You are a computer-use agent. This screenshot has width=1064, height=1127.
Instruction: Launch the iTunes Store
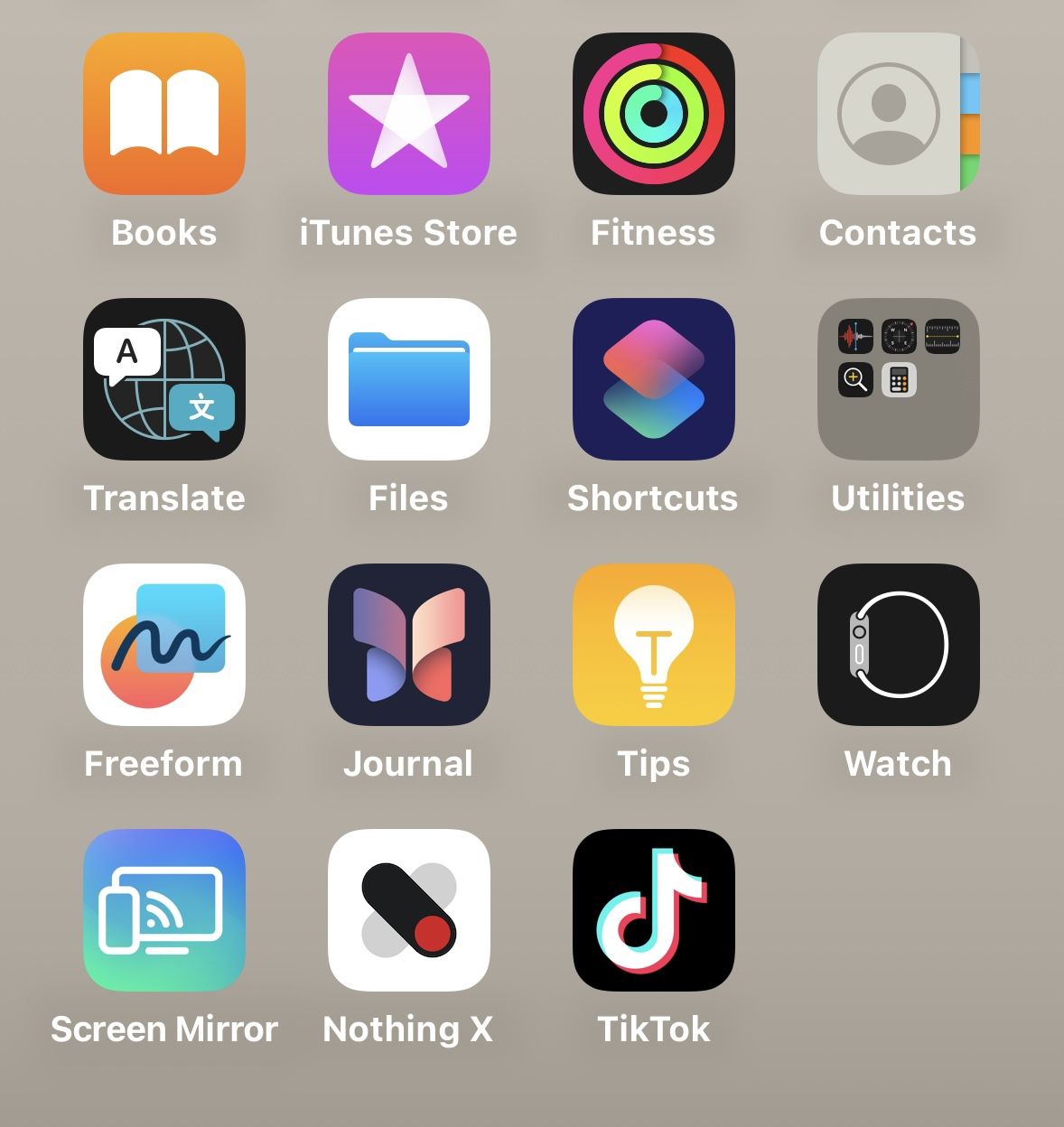point(408,112)
